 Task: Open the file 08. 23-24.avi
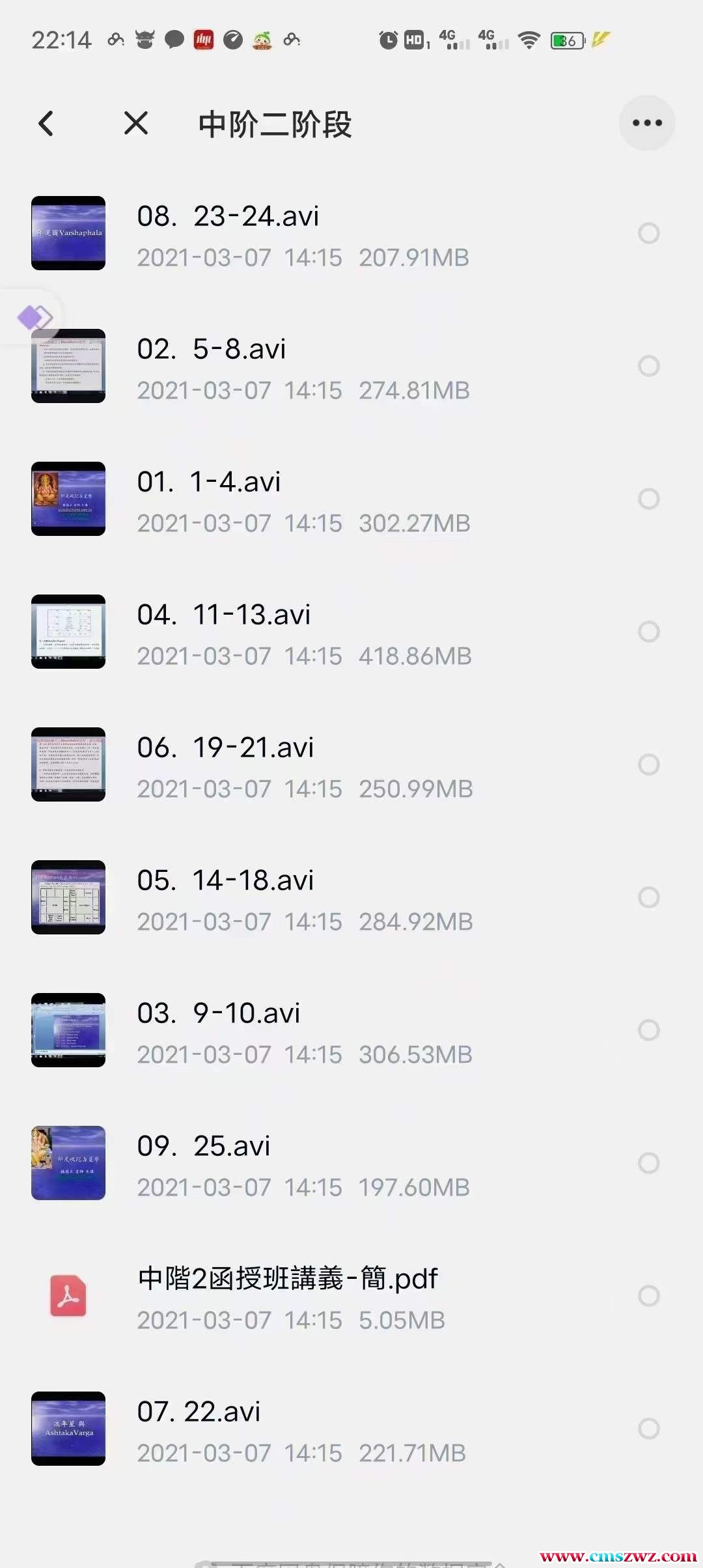[x=228, y=217]
